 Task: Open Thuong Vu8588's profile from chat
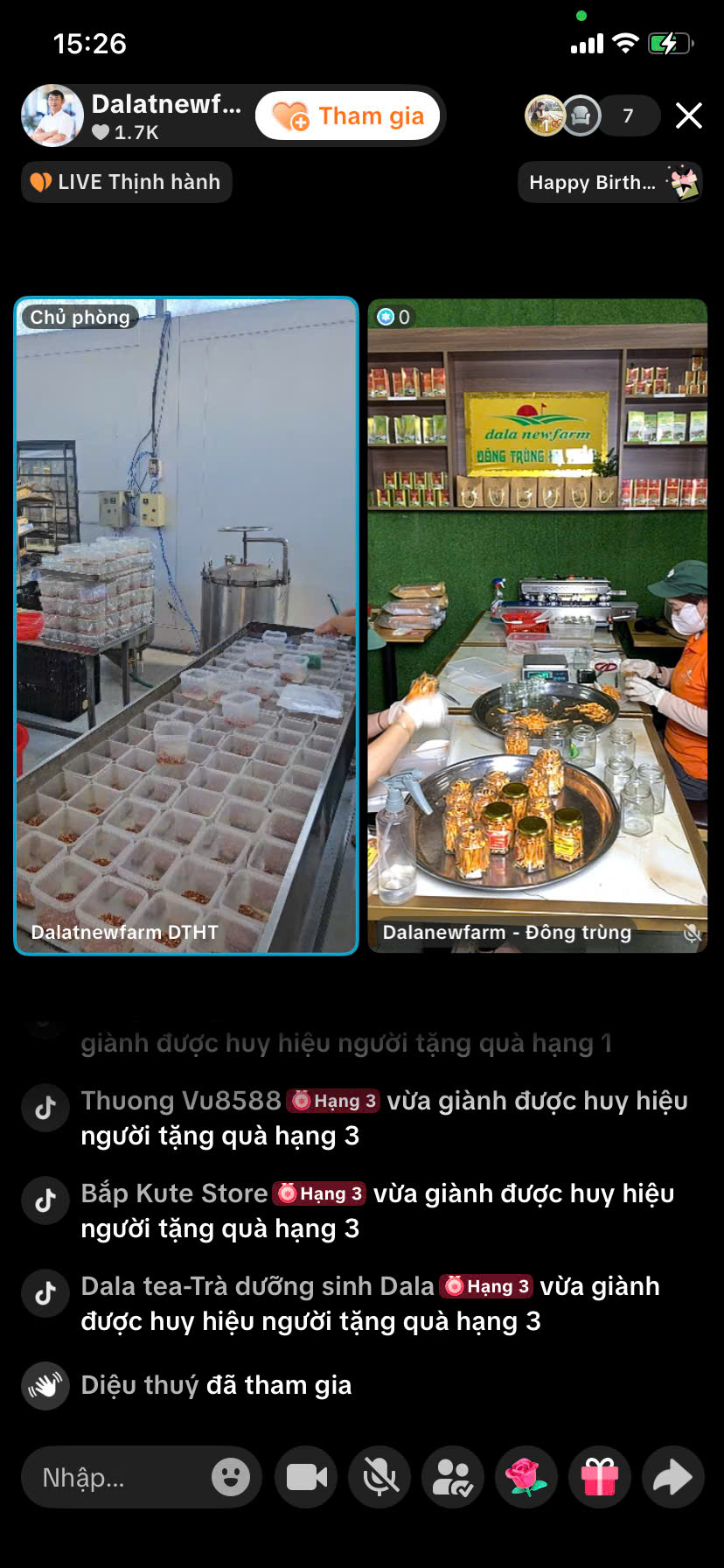coord(180,1101)
